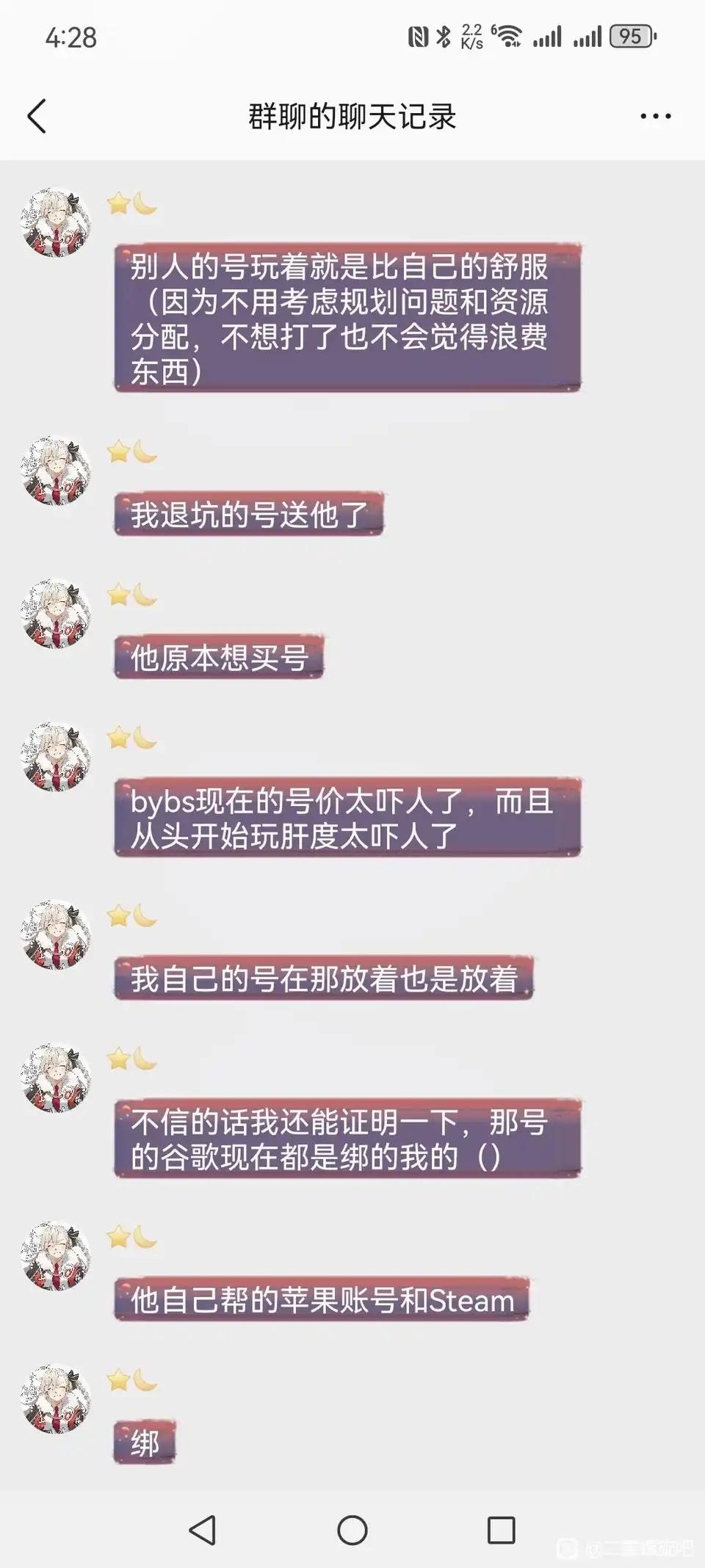View sender profile next to '绑' message
Image resolution: width=705 pixels, height=1568 pixels.
click(x=56, y=1399)
